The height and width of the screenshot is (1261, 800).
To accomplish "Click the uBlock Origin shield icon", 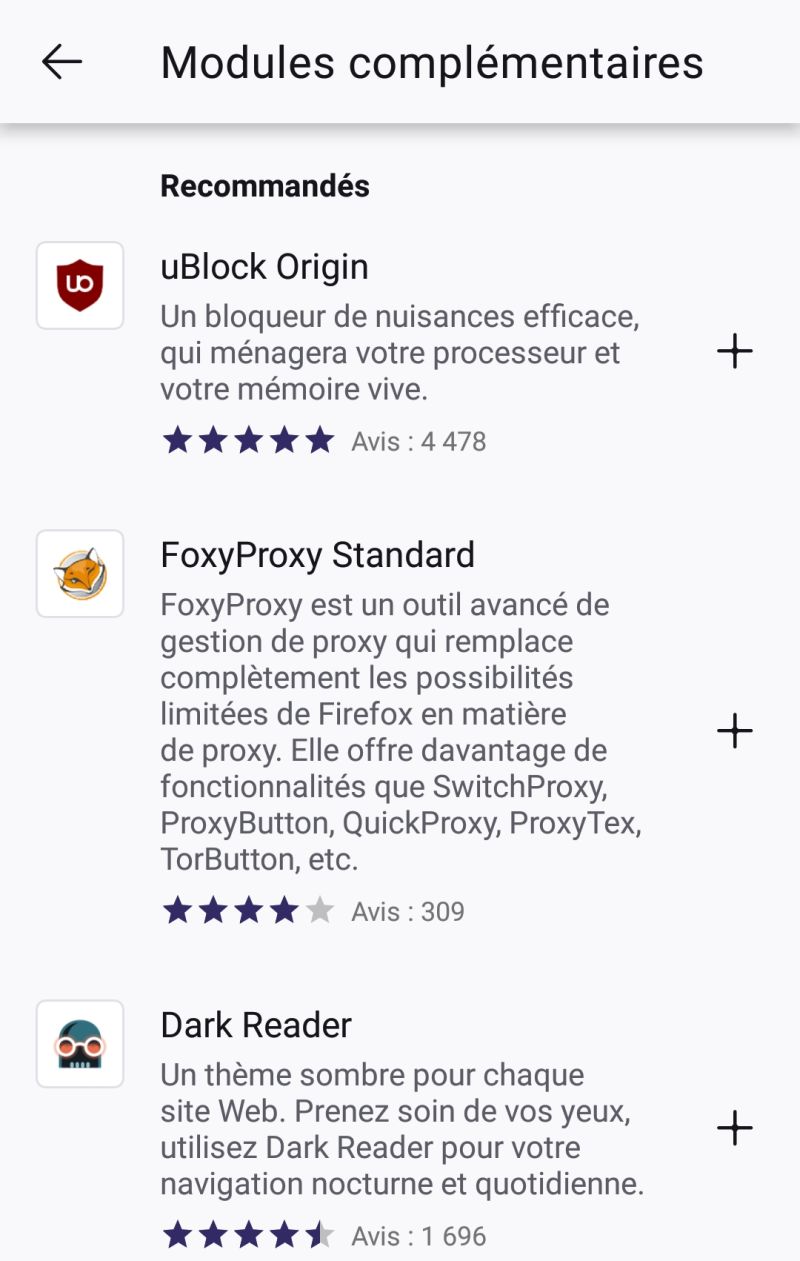I will point(80,284).
